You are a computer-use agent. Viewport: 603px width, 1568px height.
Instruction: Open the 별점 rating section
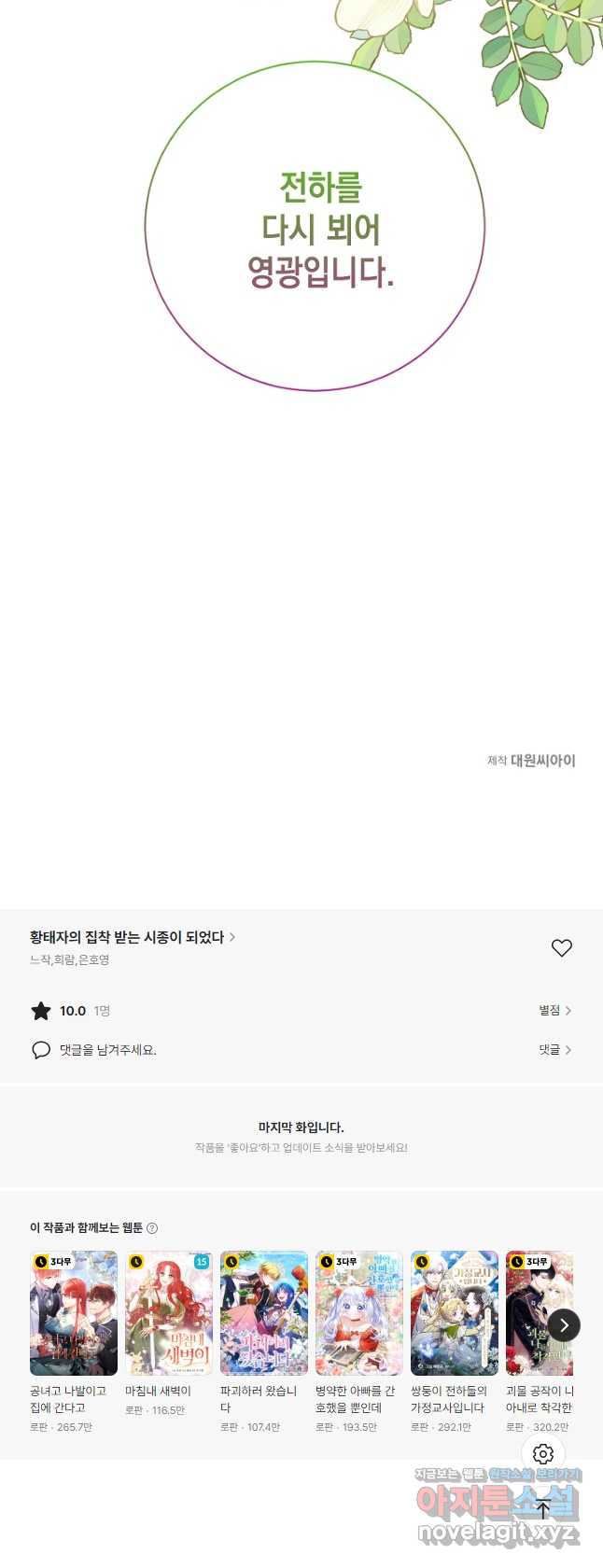tap(554, 1010)
